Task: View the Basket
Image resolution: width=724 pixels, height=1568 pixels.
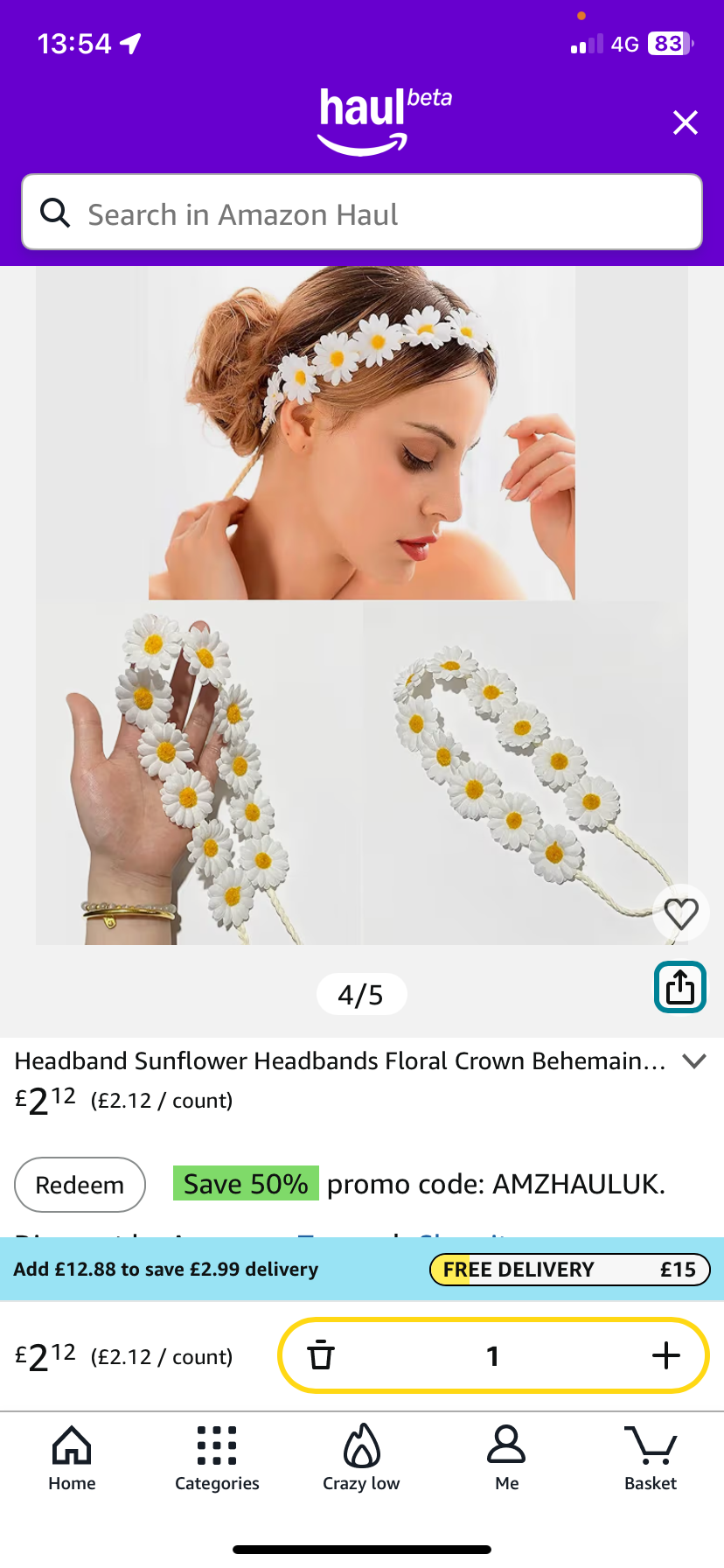Action: coord(651,1458)
